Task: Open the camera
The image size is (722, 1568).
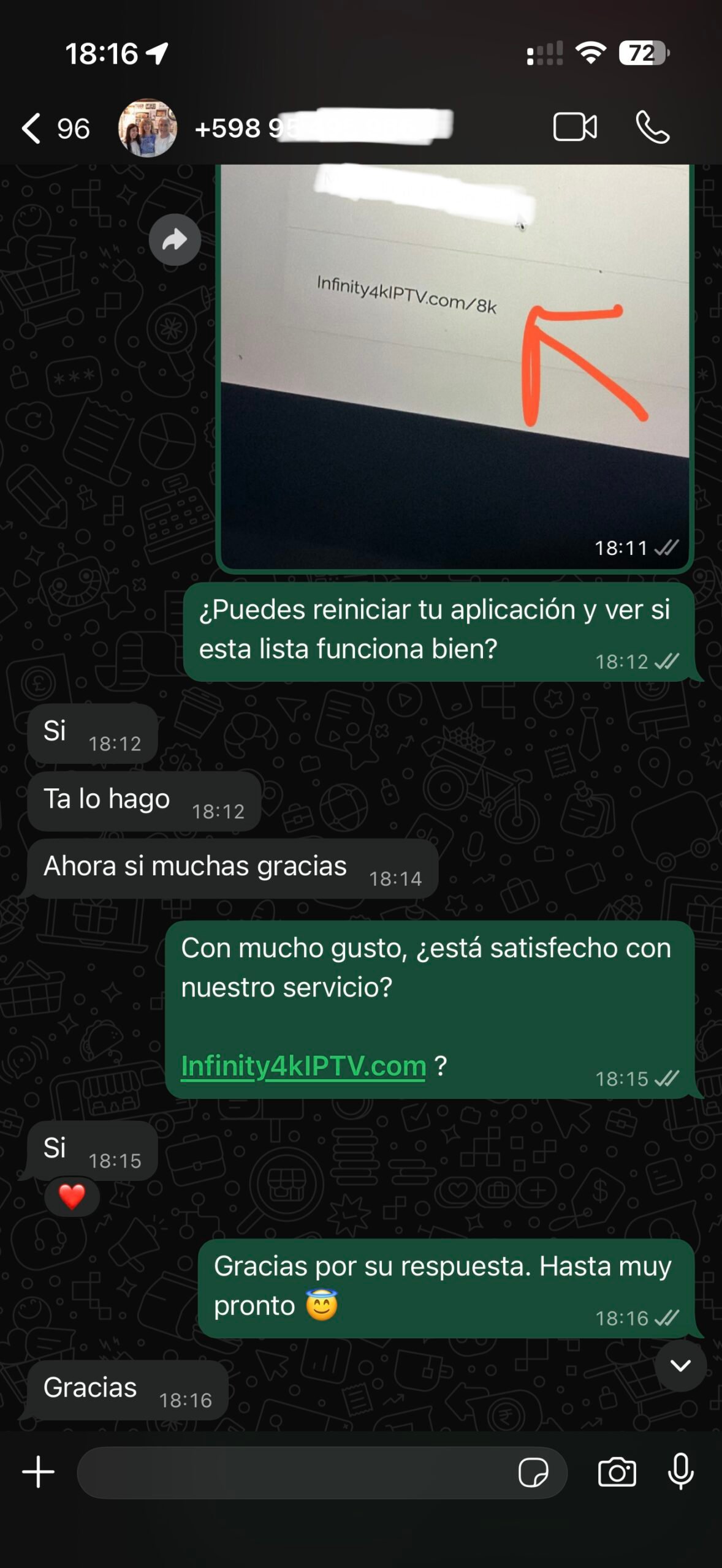Action: point(617,1472)
